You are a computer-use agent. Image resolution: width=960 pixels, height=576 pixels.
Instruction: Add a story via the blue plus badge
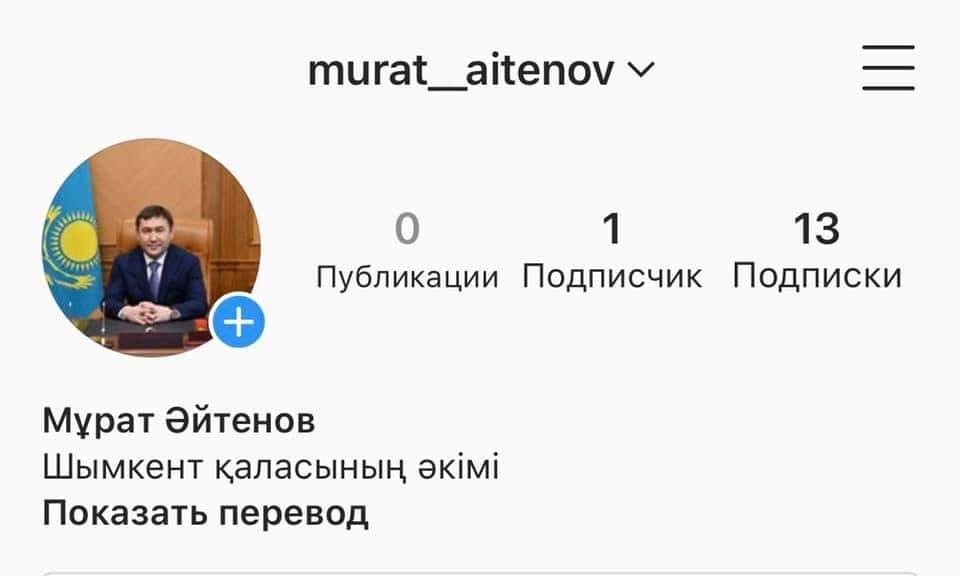coord(238,324)
